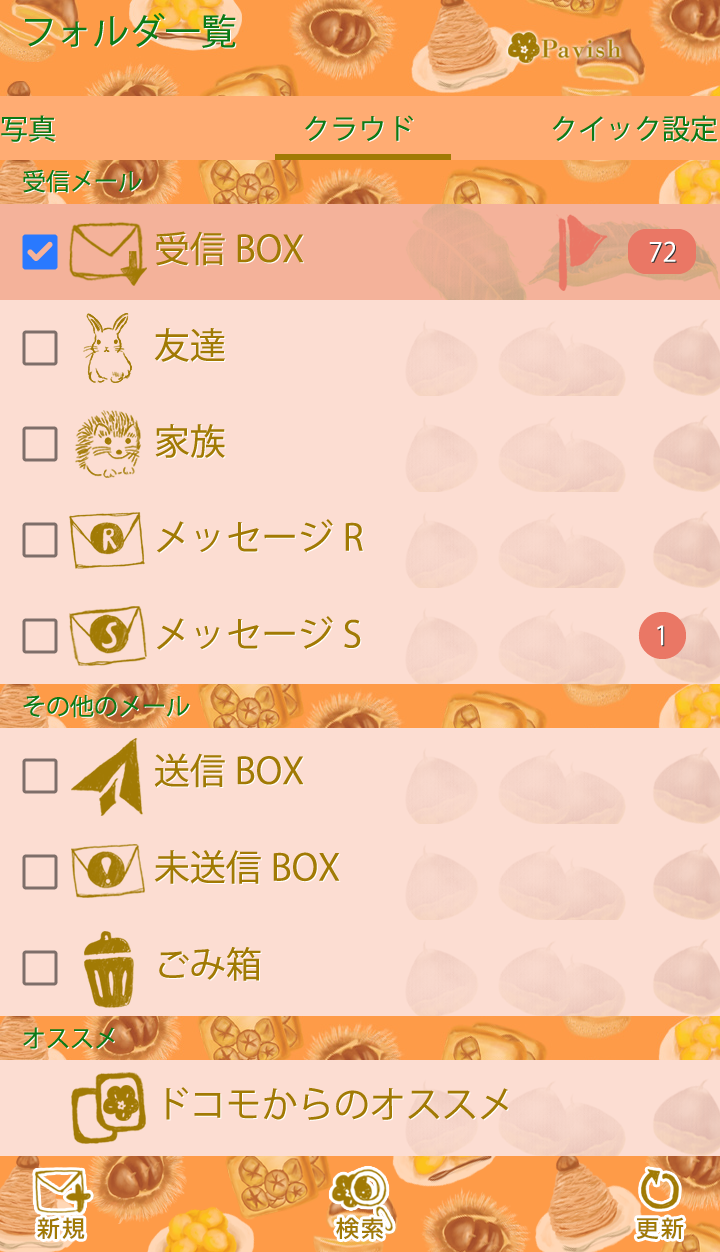Tick the 友達 folder checkbox
Viewport: 720px width, 1252px height.
click(40, 348)
